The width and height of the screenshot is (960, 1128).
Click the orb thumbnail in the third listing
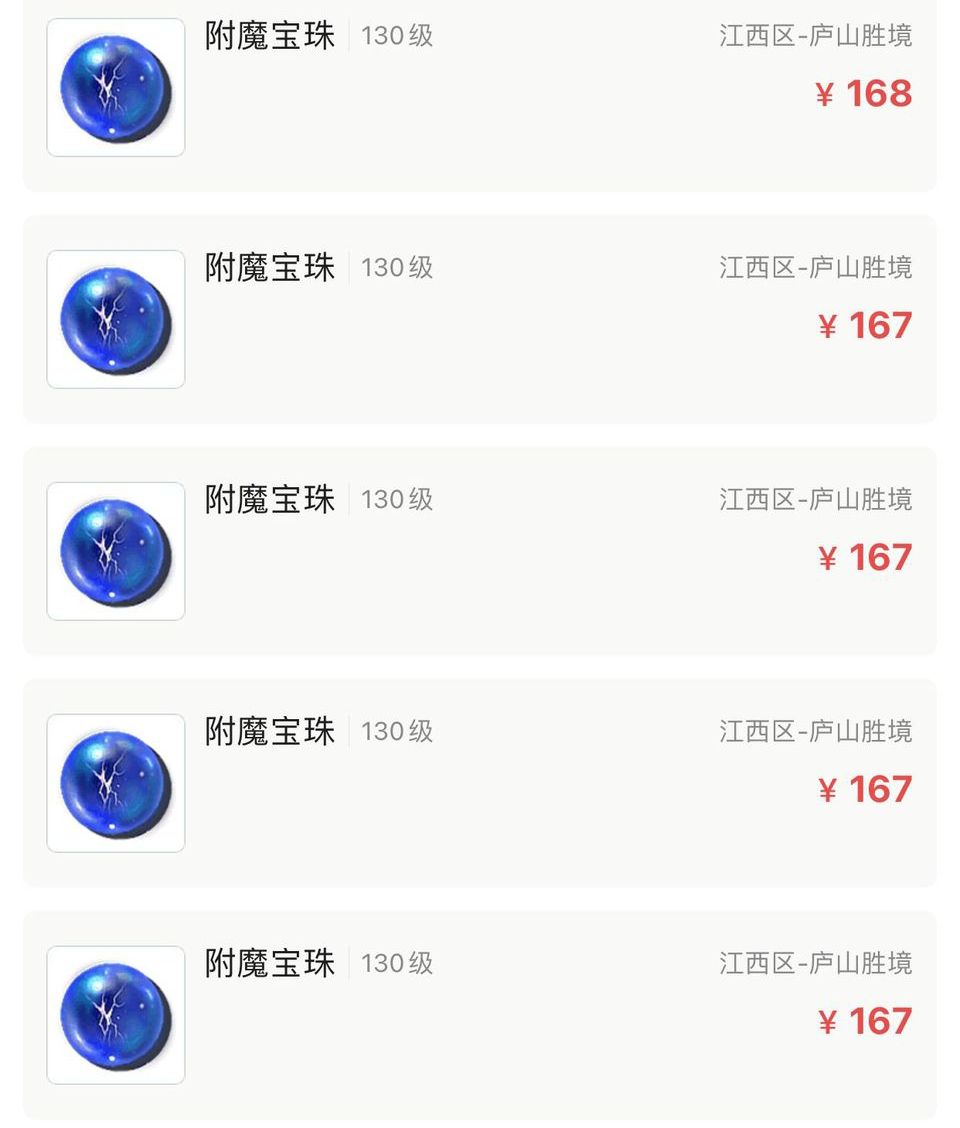pyautogui.click(x=115, y=551)
